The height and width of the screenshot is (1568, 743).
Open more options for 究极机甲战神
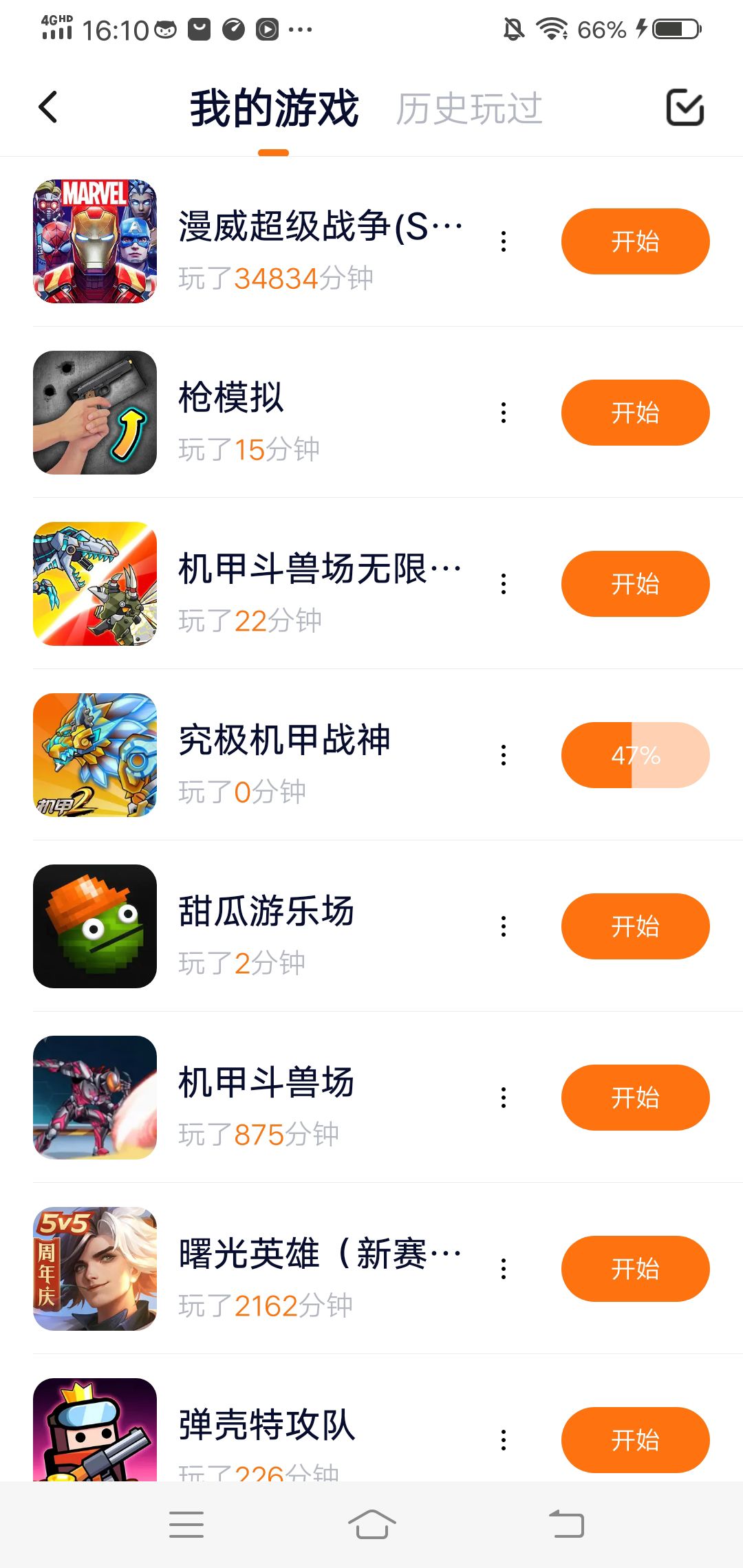tap(504, 755)
